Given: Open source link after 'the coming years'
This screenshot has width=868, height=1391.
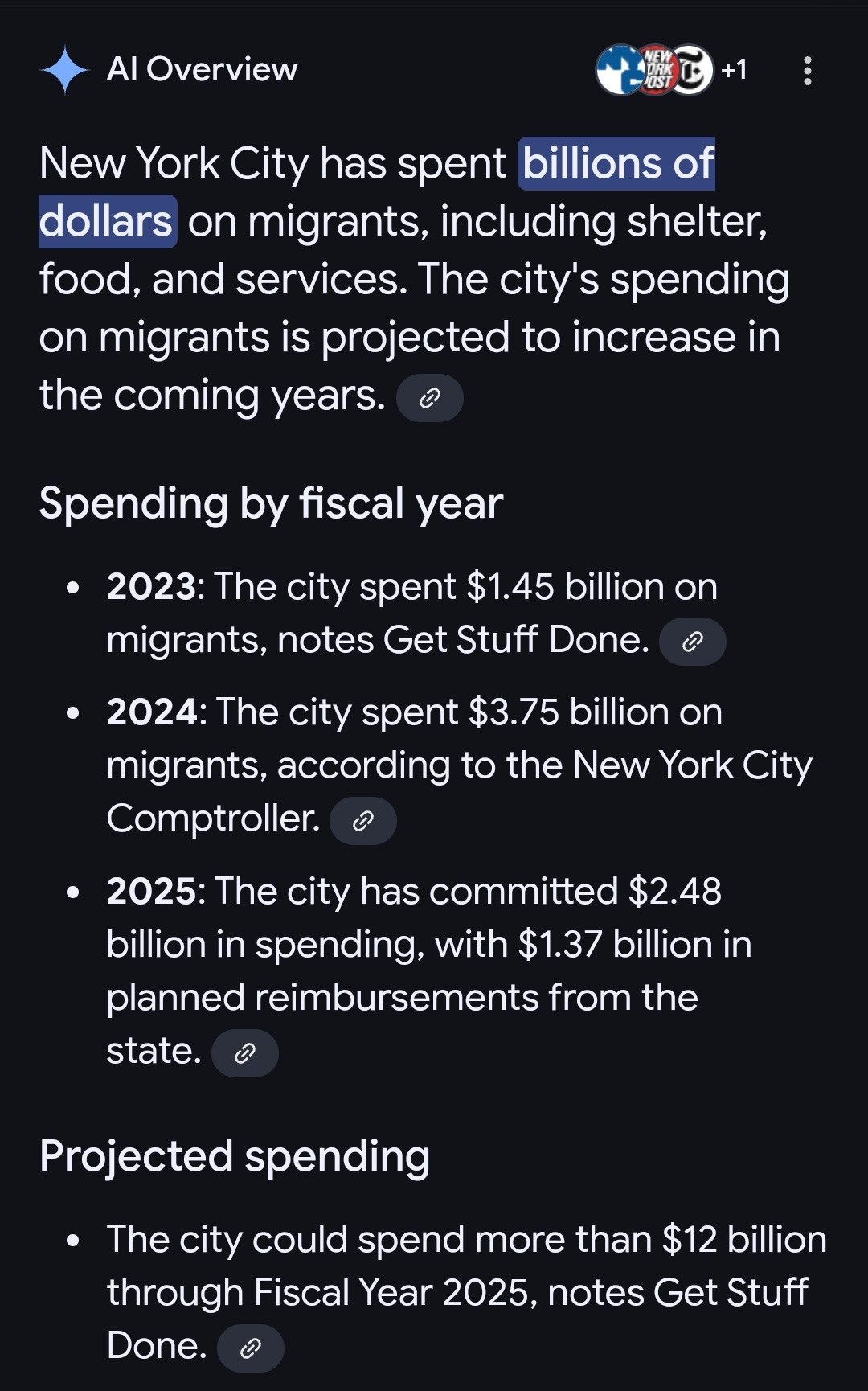Looking at the screenshot, I should [x=430, y=398].
